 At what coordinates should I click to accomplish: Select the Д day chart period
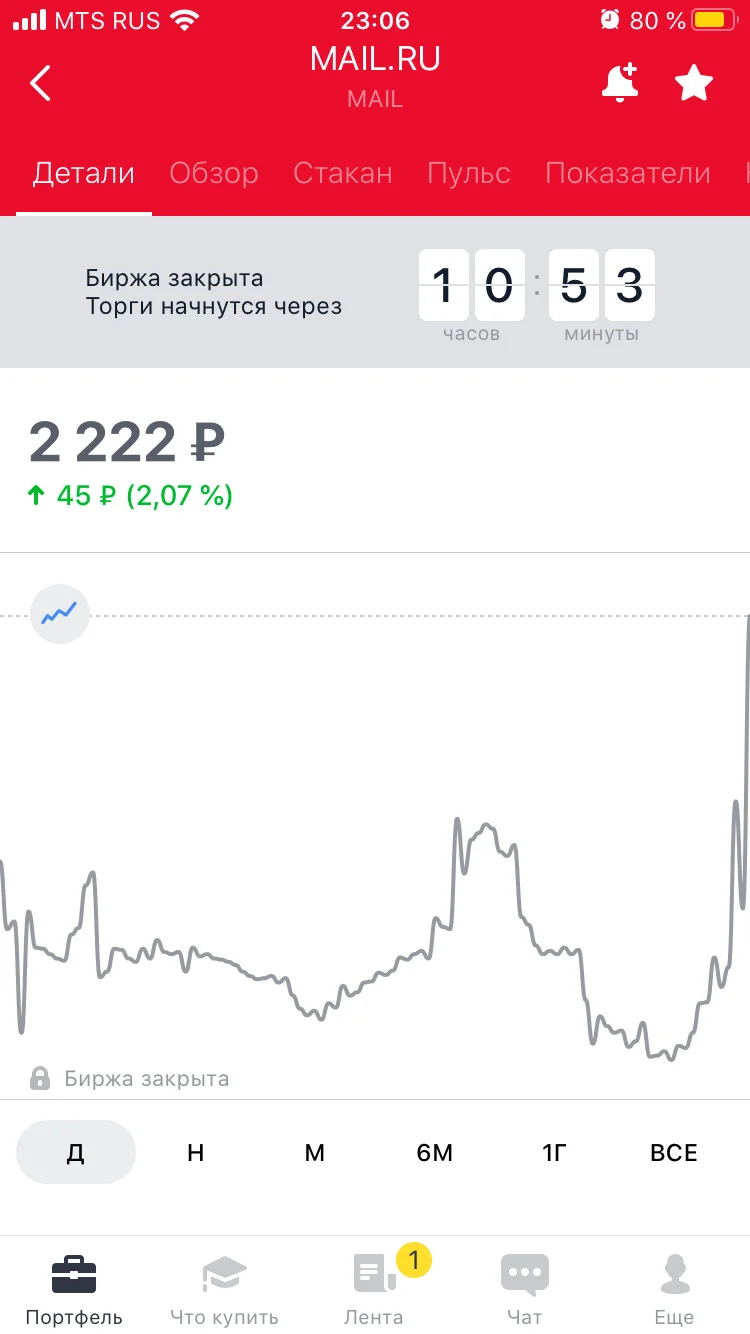coord(76,1152)
